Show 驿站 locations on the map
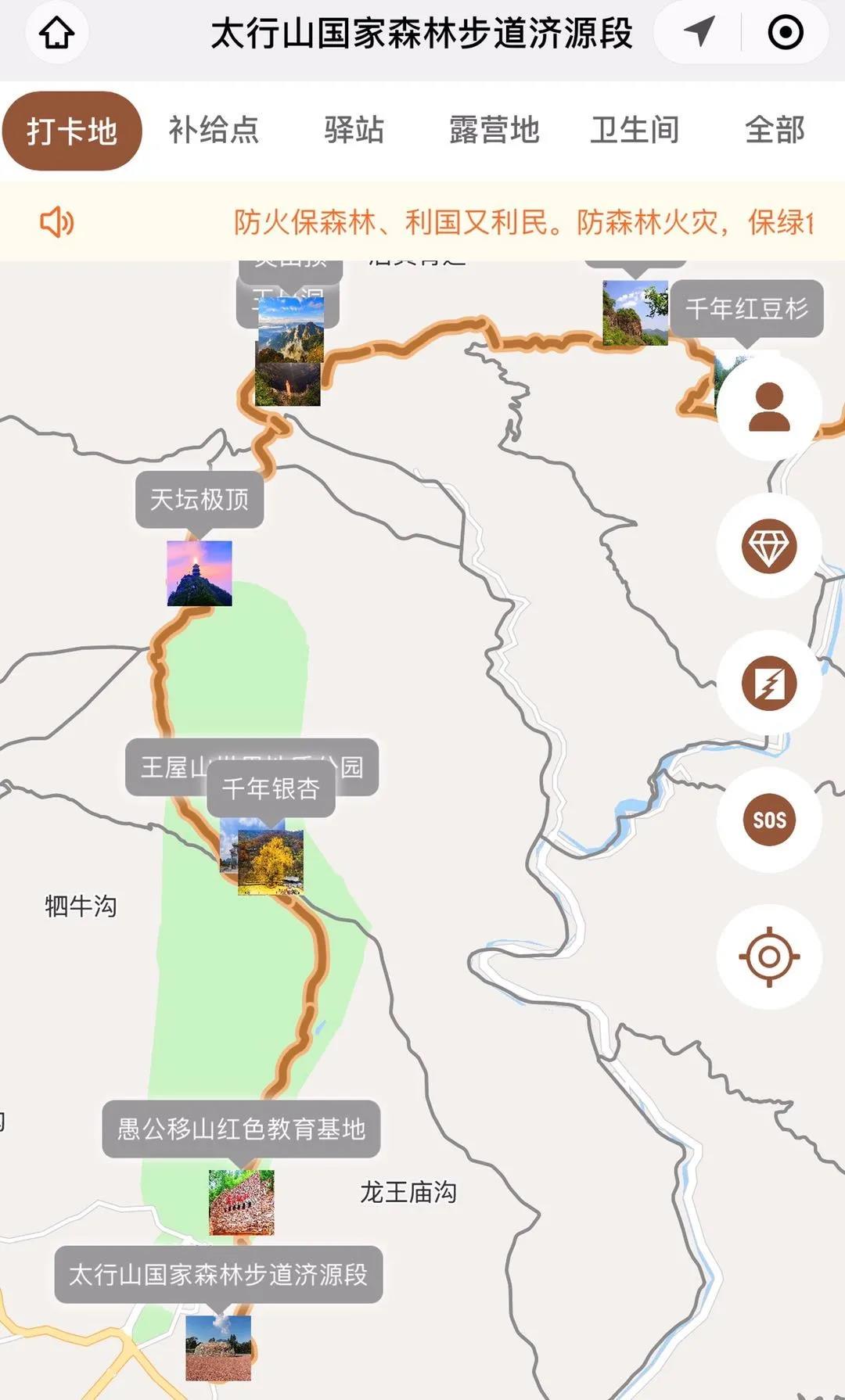Image resolution: width=845 pixels, height=1400 pixels. click(x=354, y=130)
